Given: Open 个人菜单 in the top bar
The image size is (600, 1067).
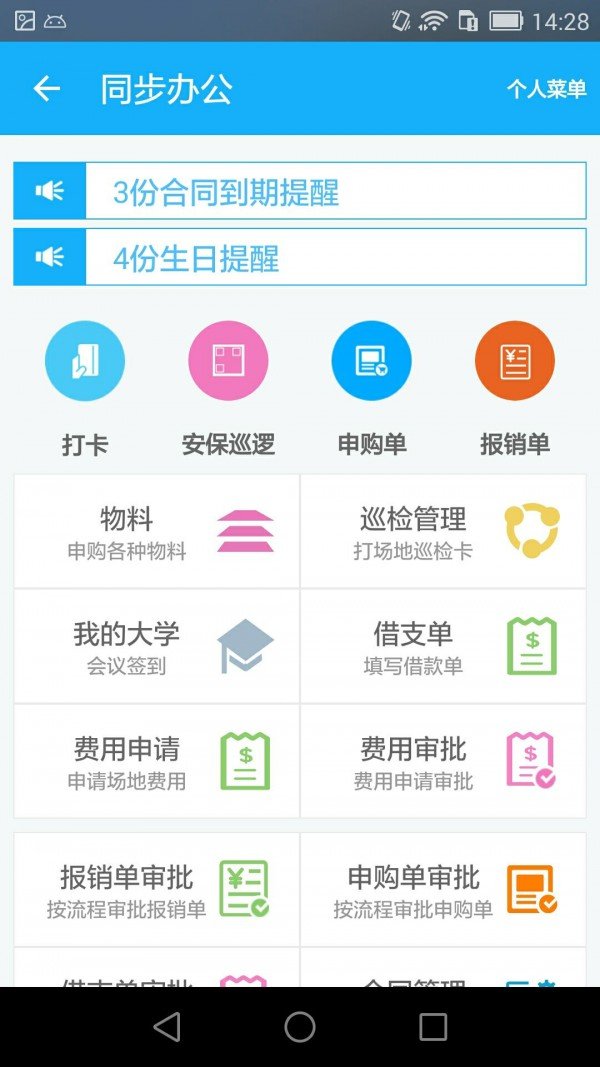Looking at the screenshot, I should [x=546, y=88].
